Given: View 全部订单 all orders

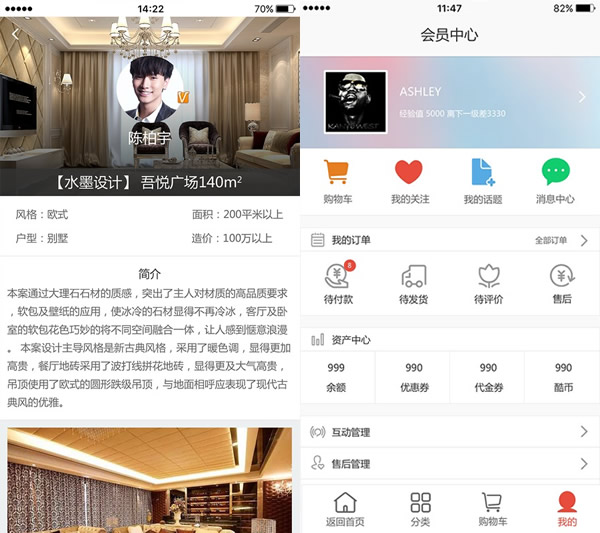Looking at the screenshot, I should click(x=561, y=241).
